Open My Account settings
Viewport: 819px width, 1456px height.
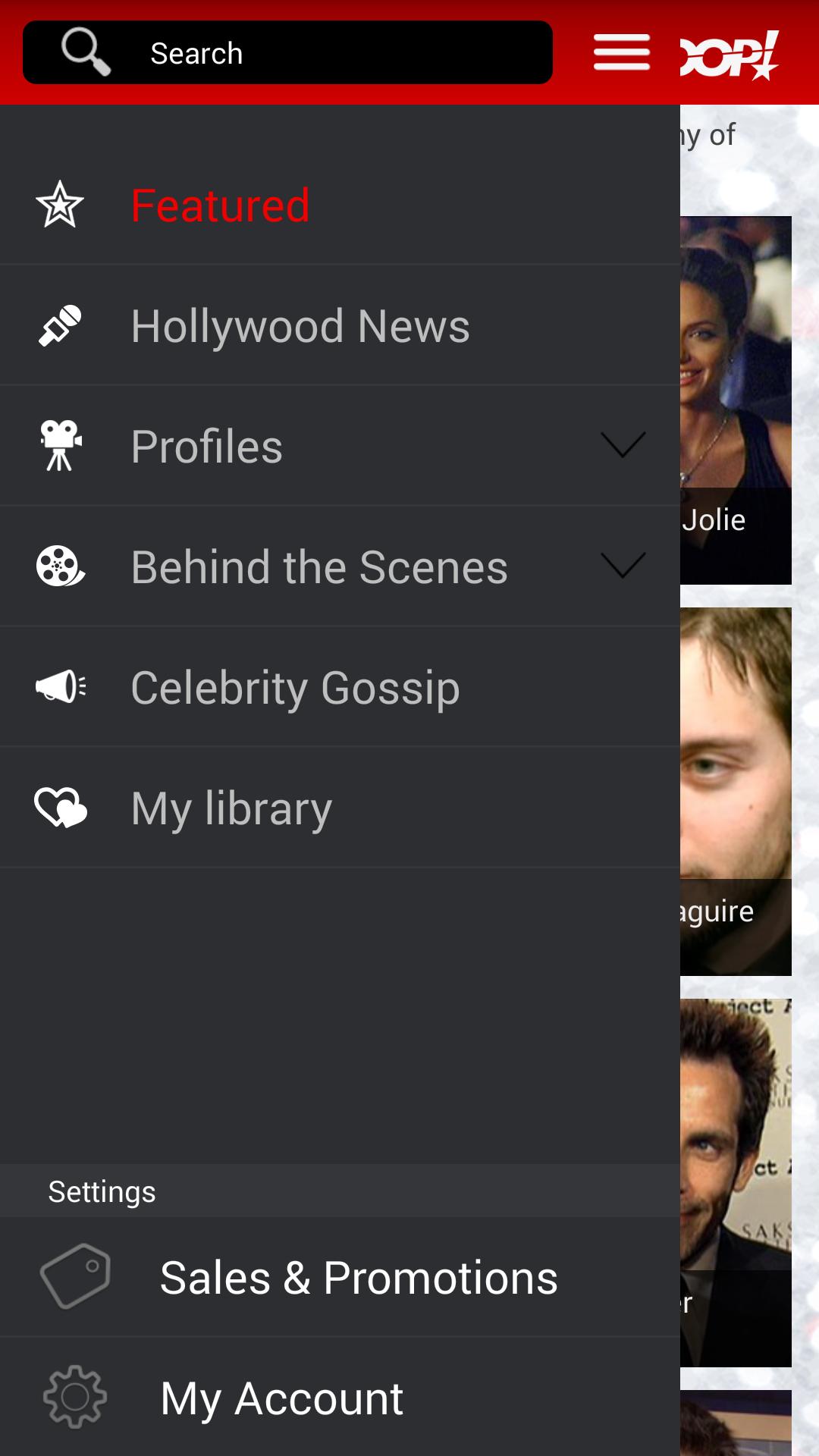click(x=281, y=1398)
